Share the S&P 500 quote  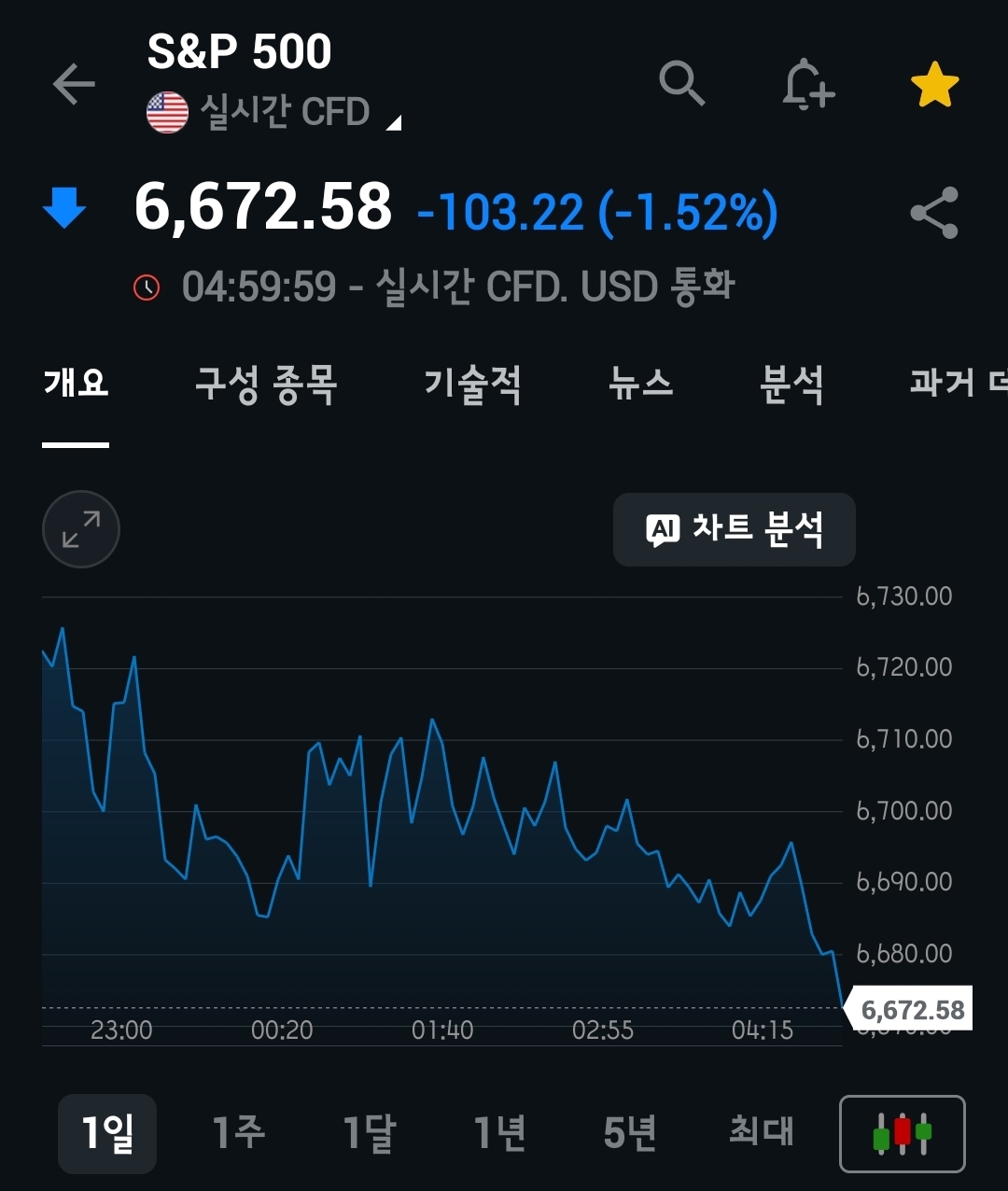[934, 213]
